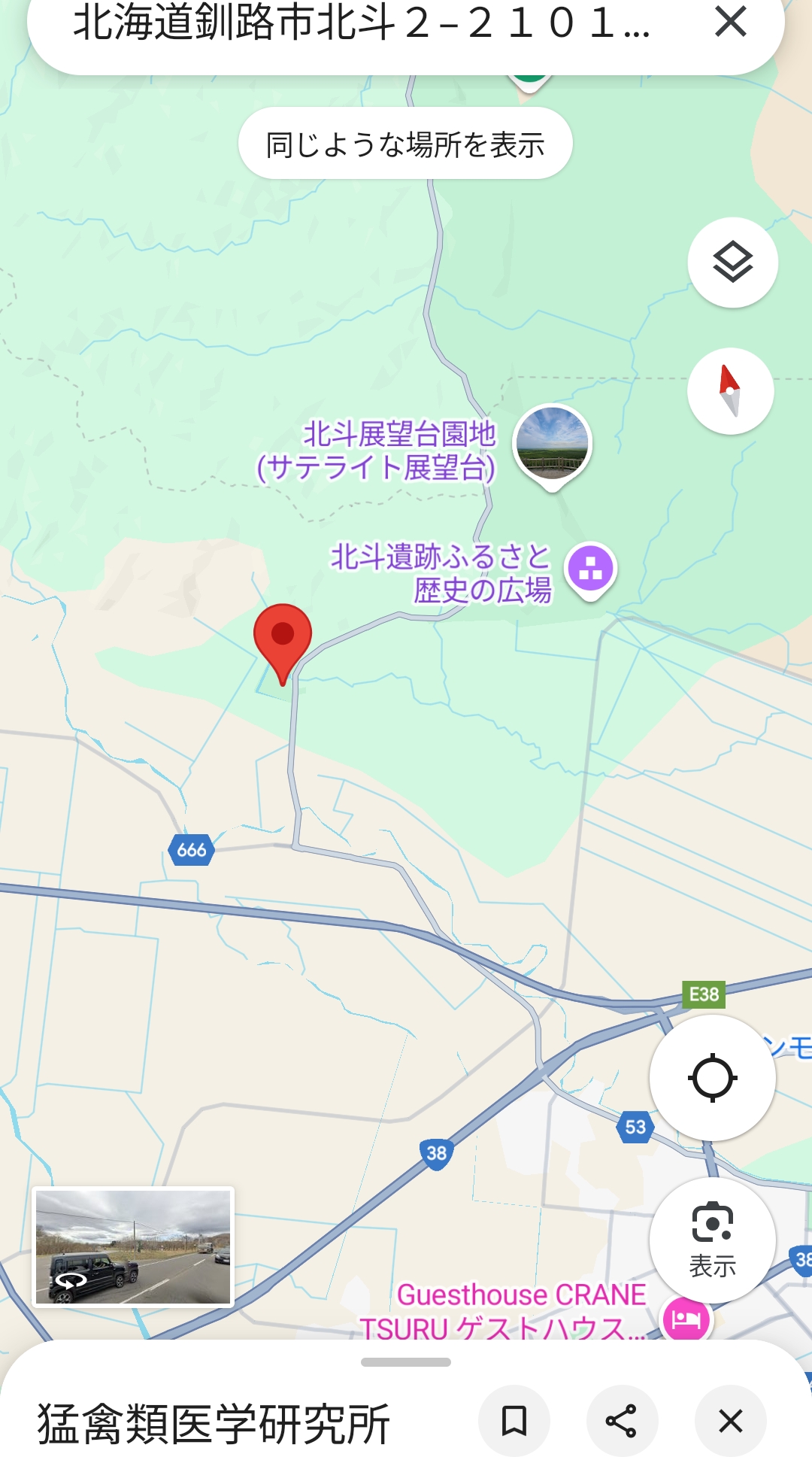Screen dimensions: 812x1457
Task: Clear the search with the top X
Action: coord(731,22)
